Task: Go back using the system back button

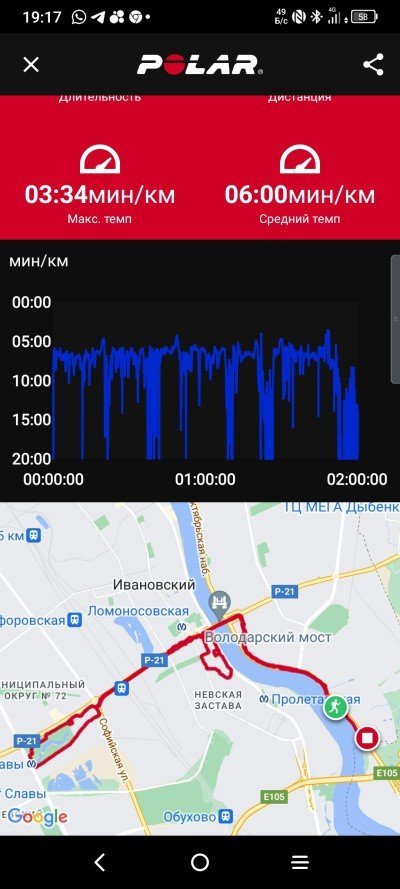Action: tap(100, 862)
